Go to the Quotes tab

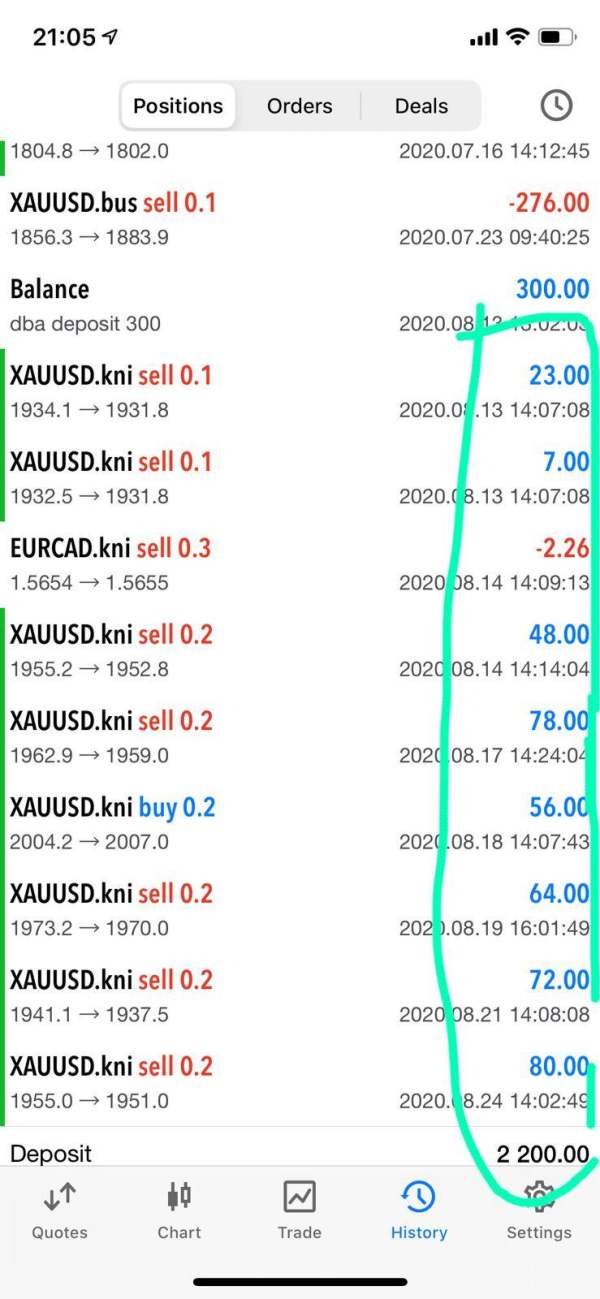pos(60,1210)
